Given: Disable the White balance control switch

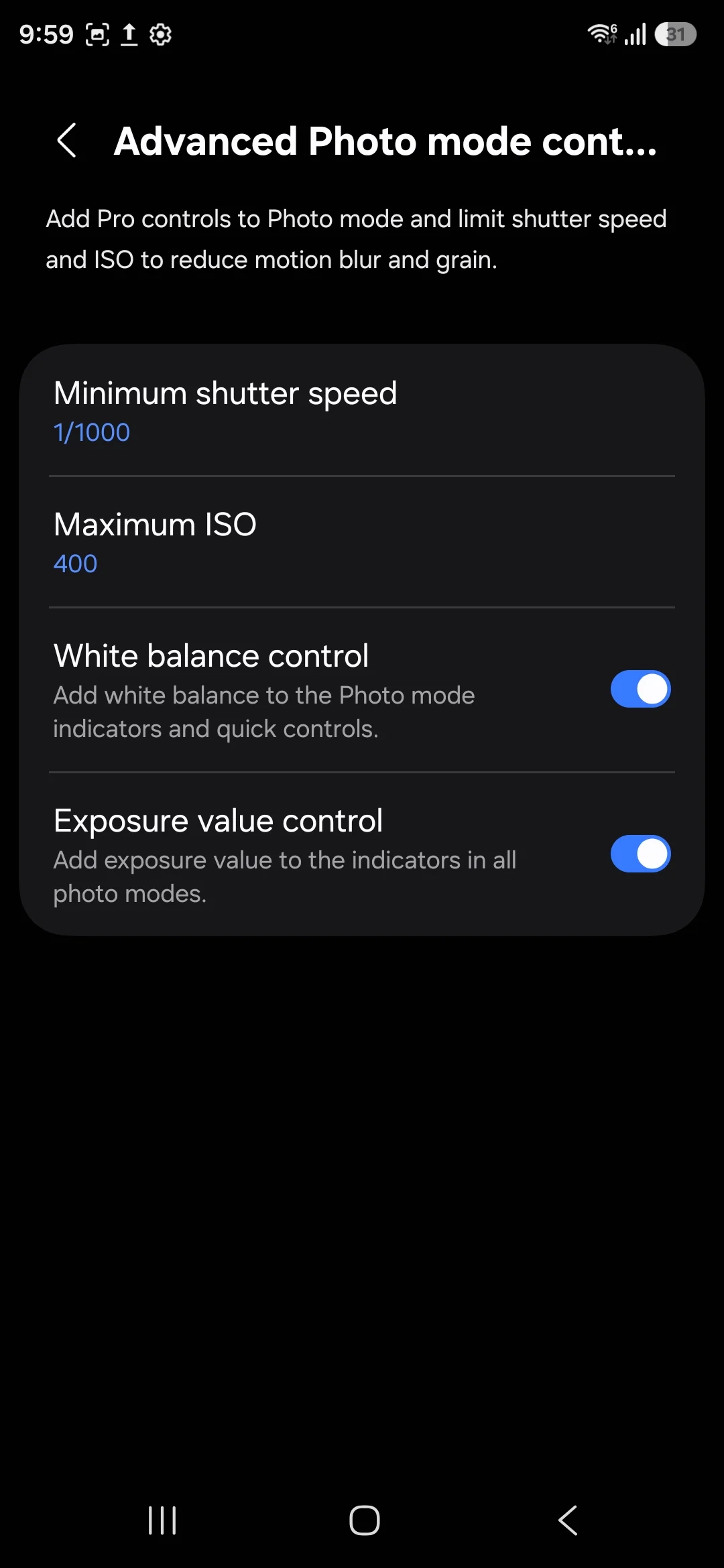Looking at the screenshot, I should (640, 688).
